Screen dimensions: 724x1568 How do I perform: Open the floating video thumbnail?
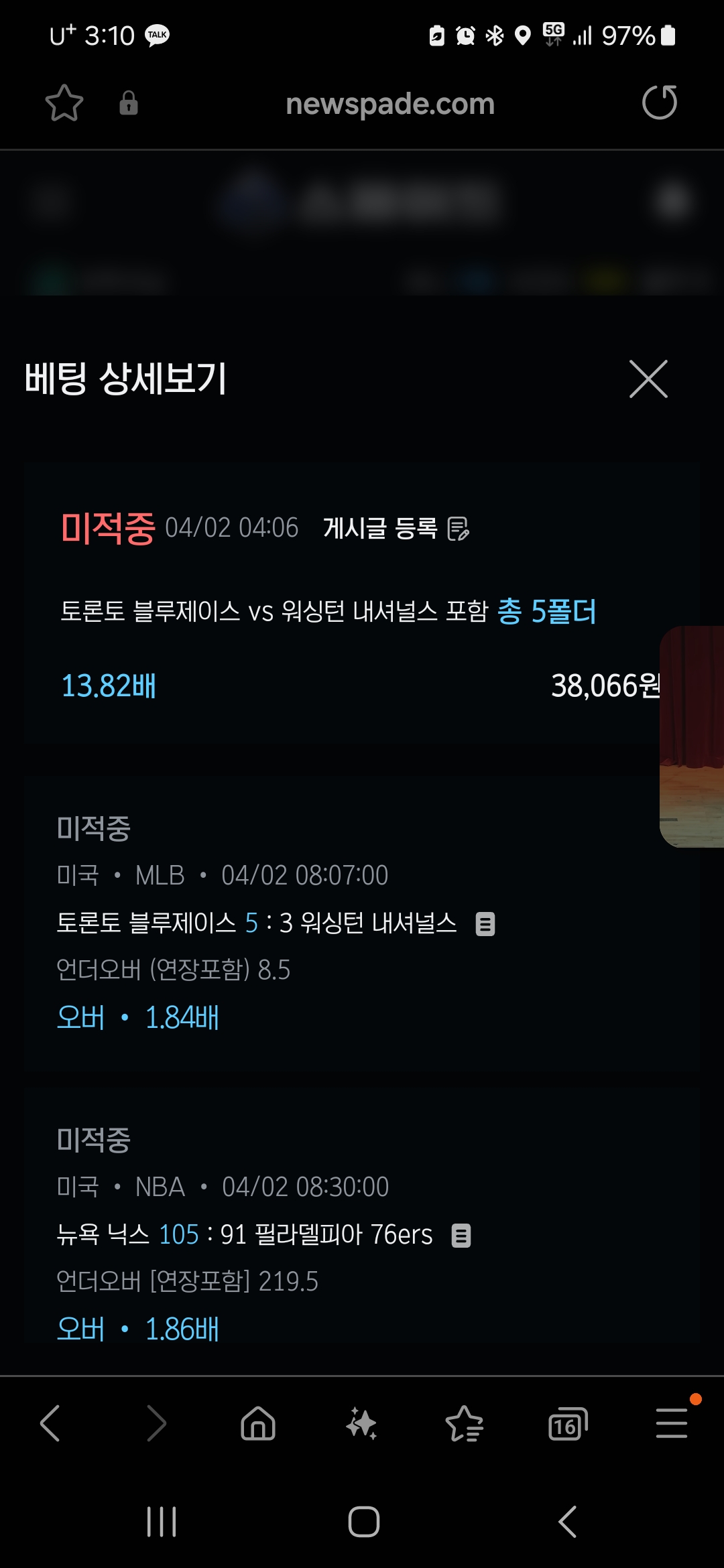692,736
